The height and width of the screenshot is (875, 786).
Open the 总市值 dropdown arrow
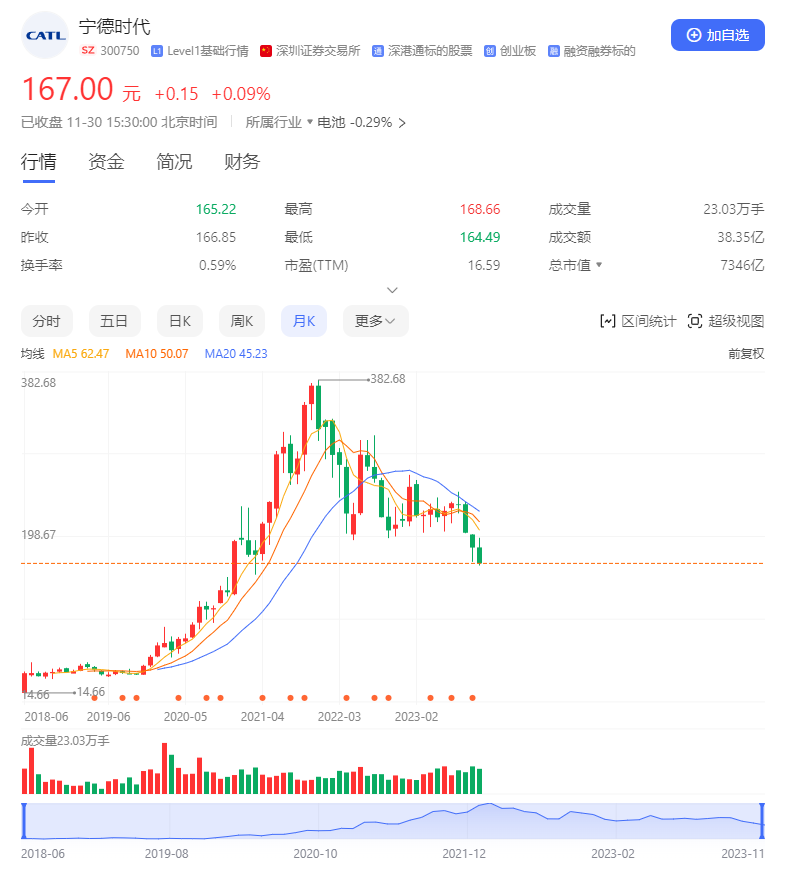tap(599, 265)
